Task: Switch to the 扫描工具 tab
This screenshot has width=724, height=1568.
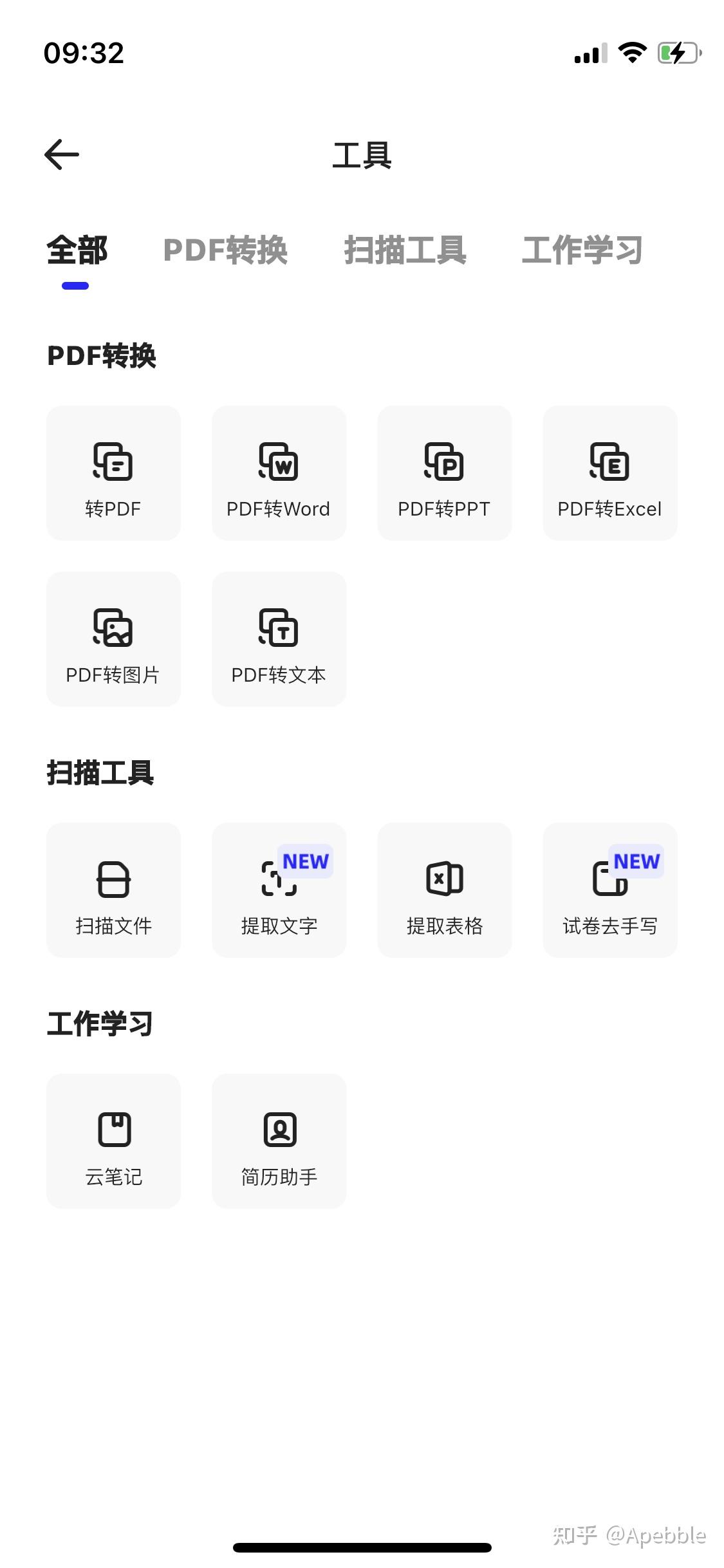Action: 405,250
